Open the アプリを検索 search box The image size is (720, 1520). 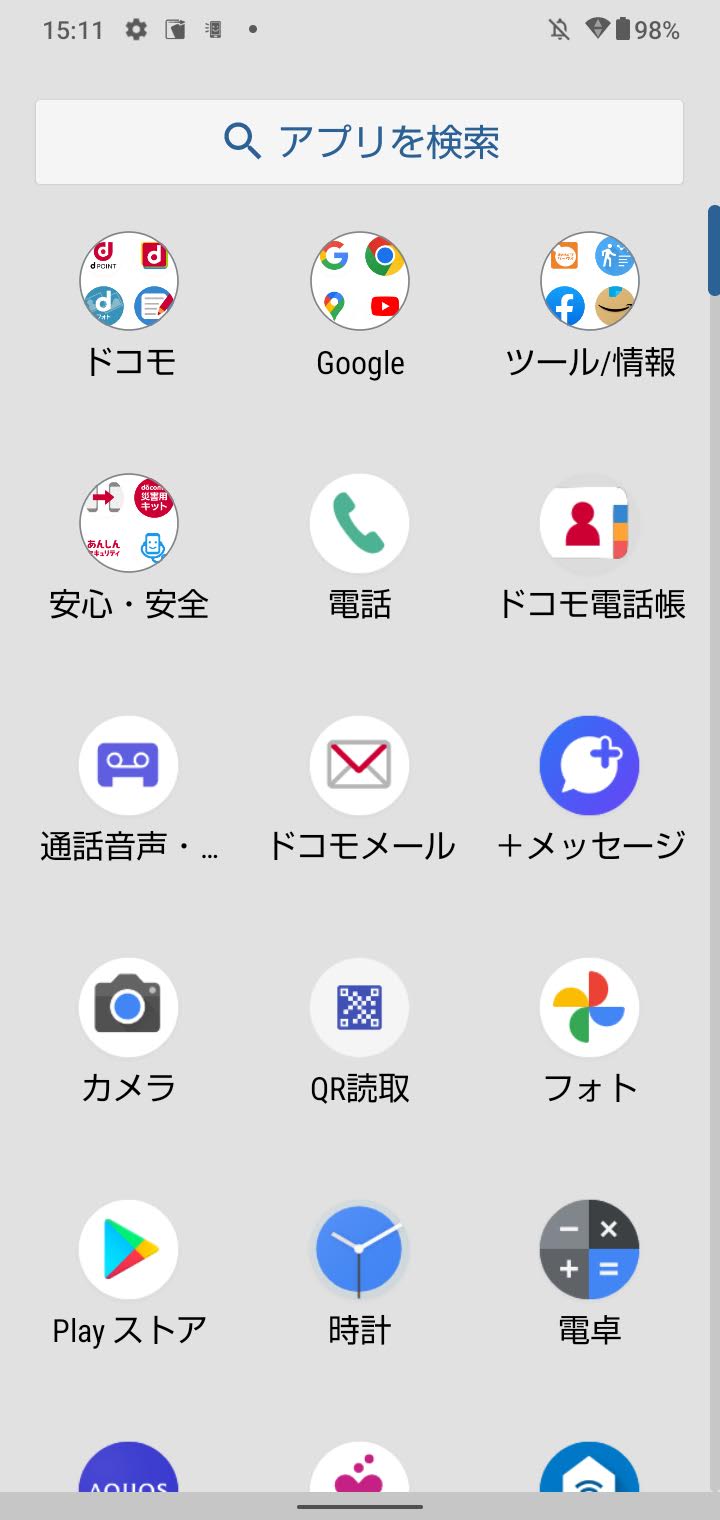[359, 142]
